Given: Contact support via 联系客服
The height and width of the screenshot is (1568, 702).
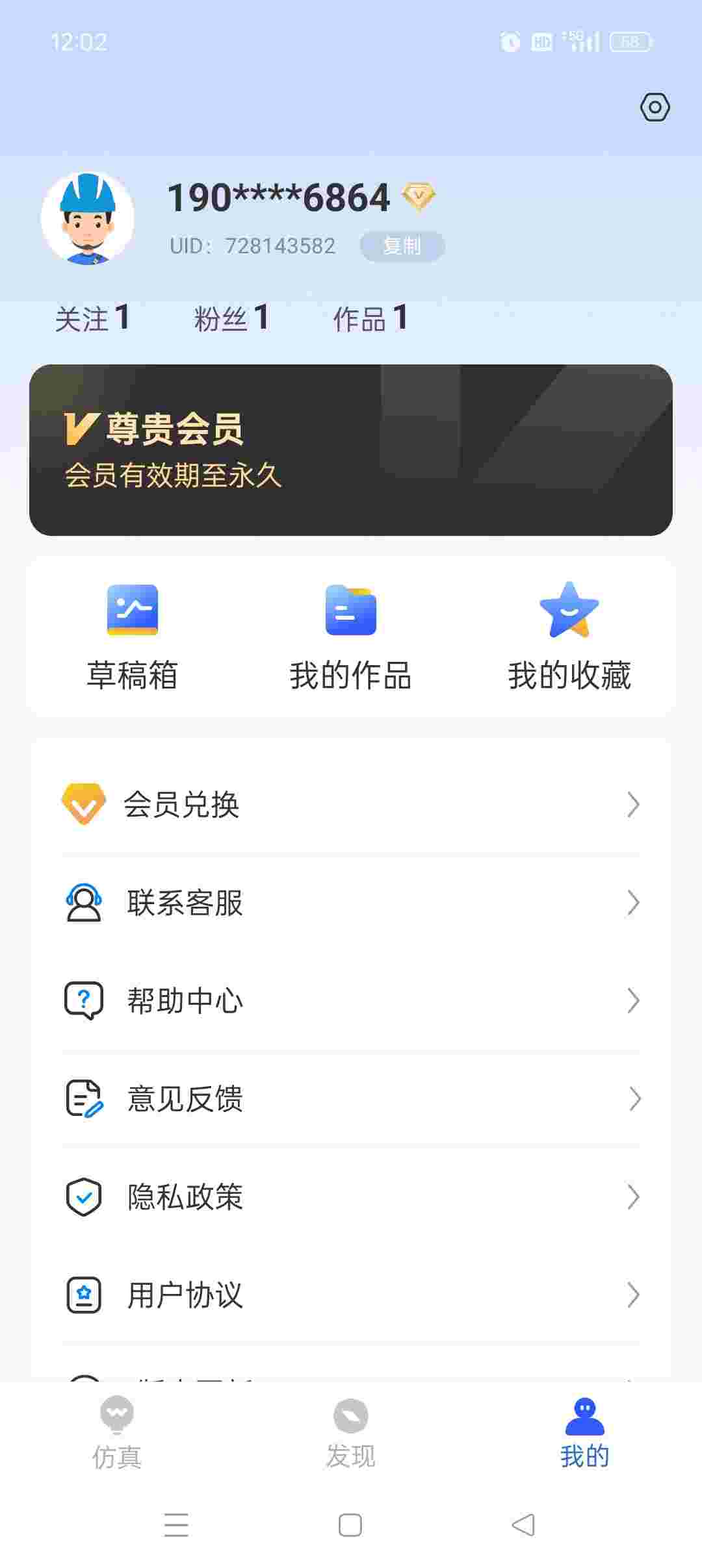Looking at the screenshot, I should click(351, 903).
